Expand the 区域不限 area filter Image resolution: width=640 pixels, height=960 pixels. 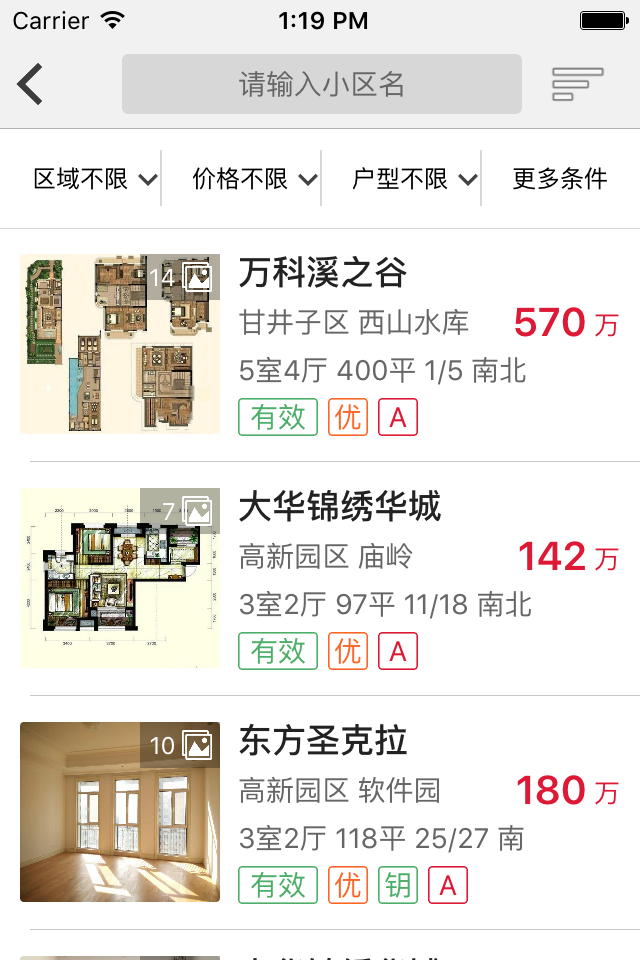[96, 179]
